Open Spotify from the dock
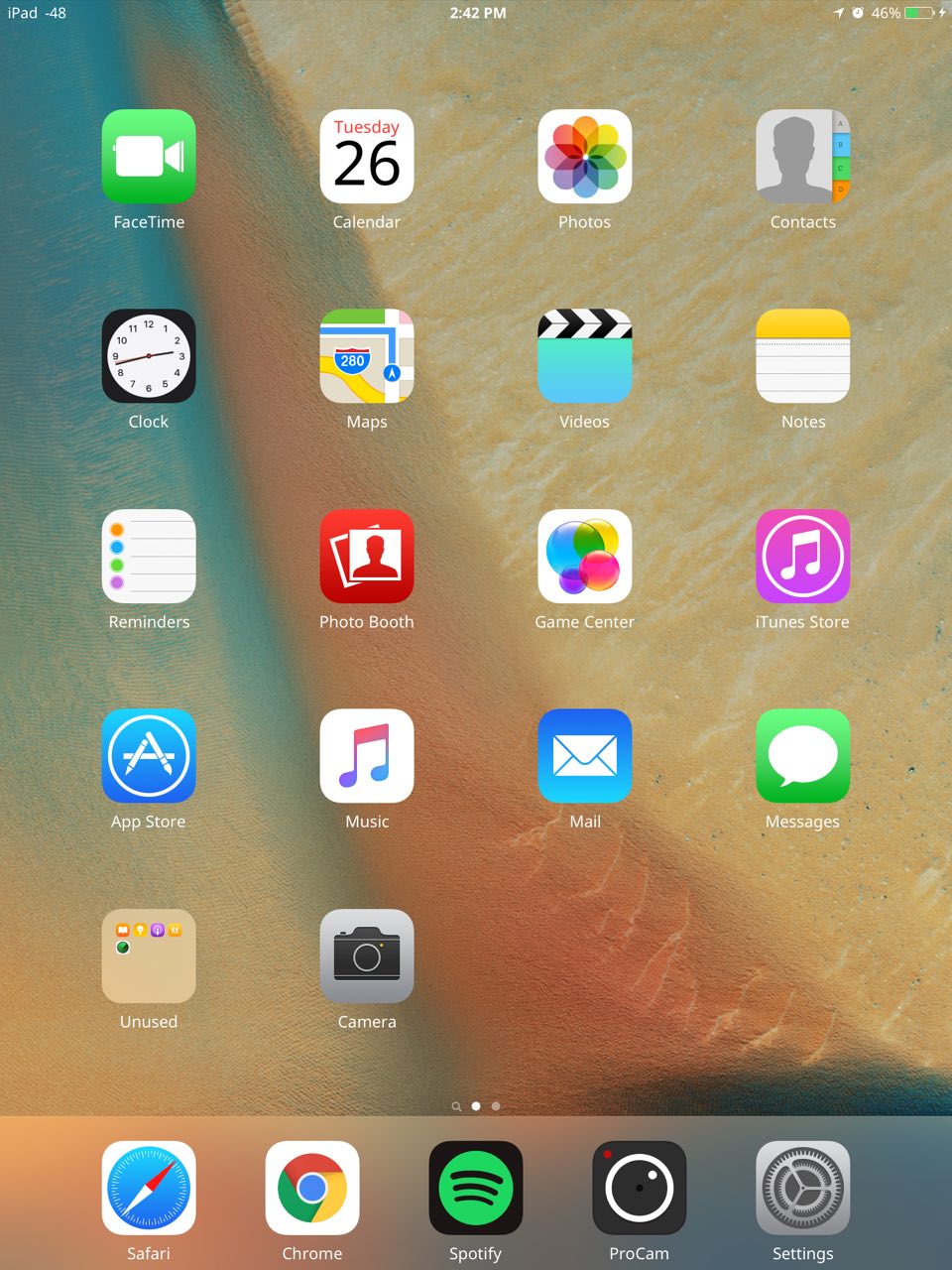Viewport: 952px width, 1270px height. (476, 1188)
